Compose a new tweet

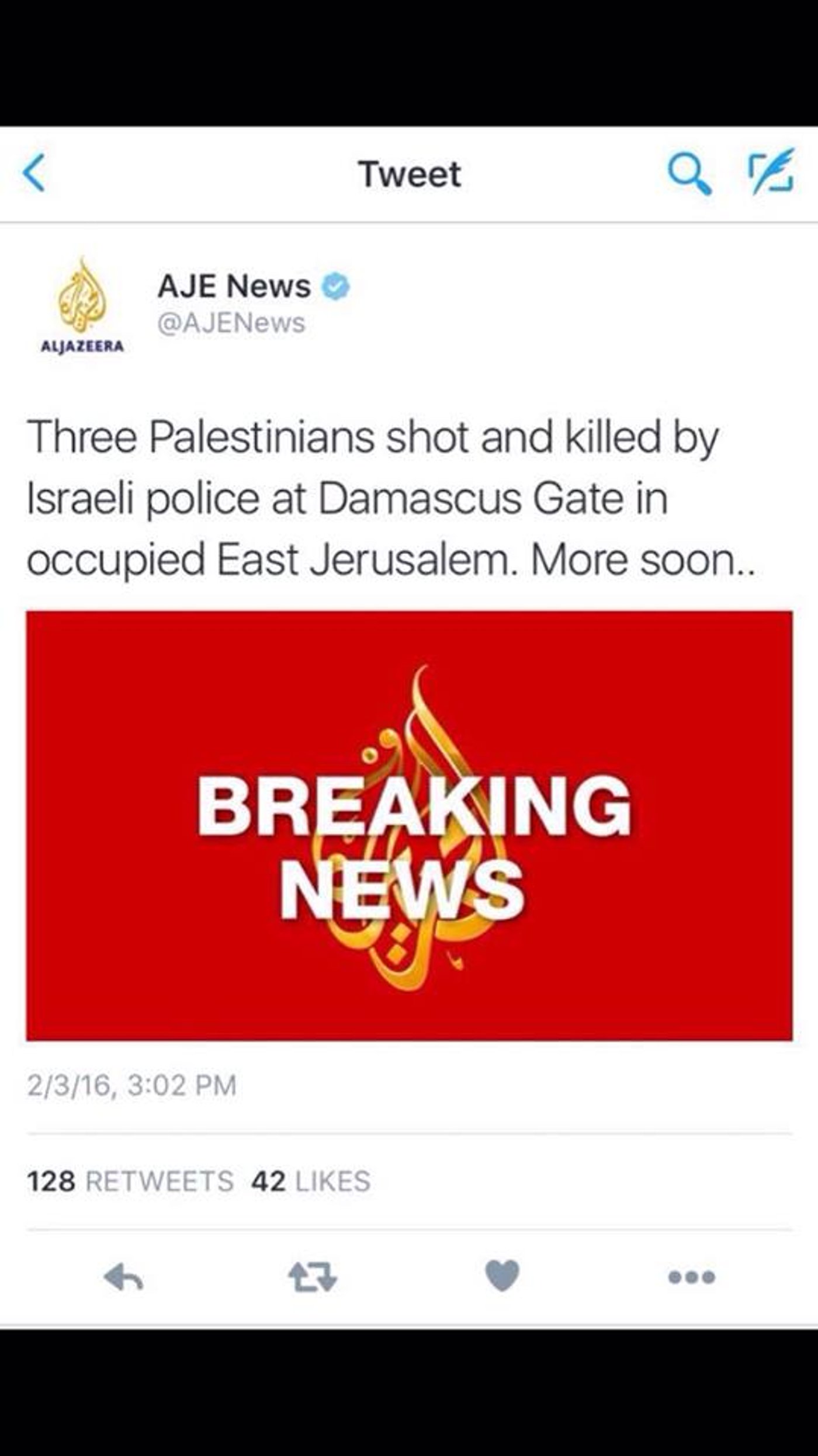pos(771,171)
